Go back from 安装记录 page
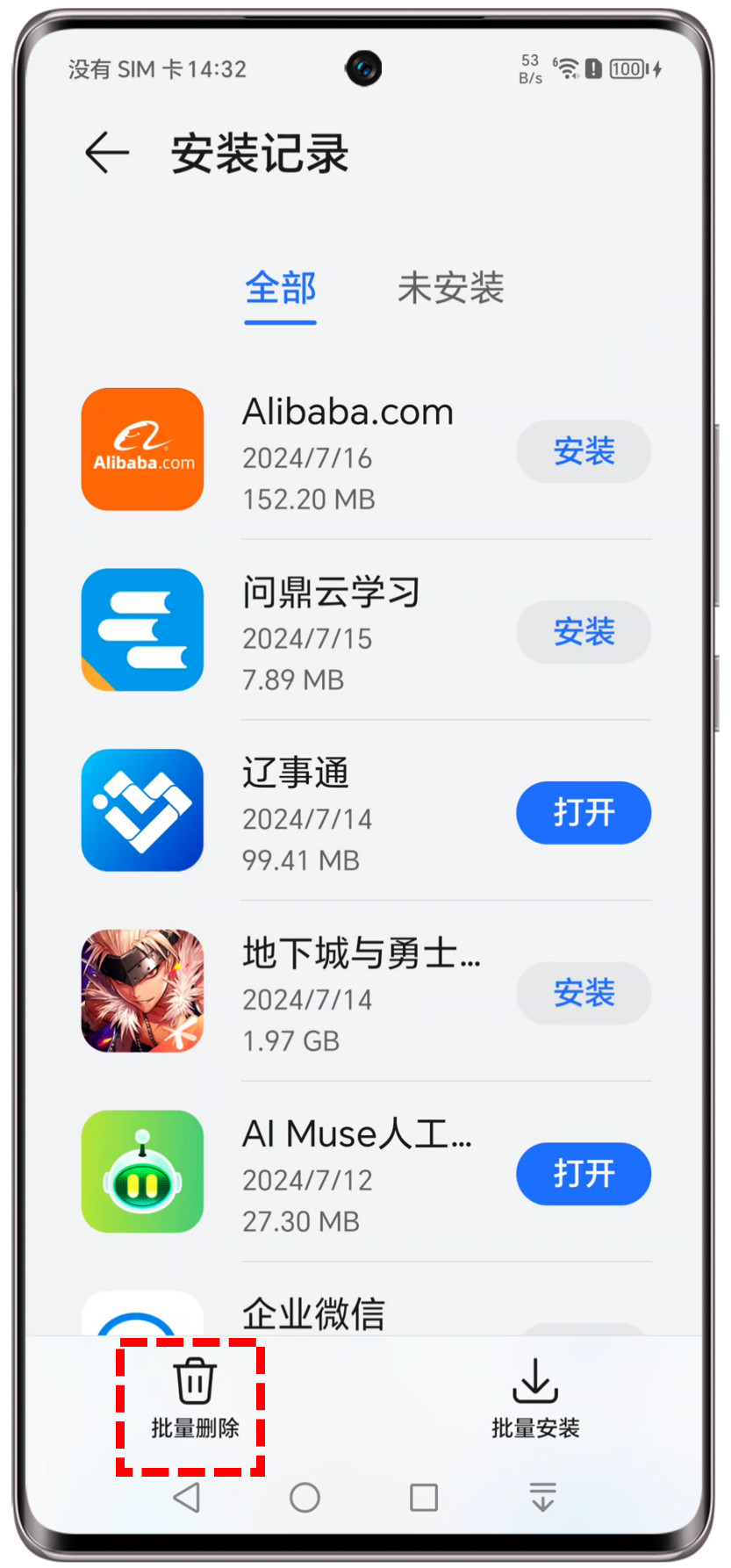 [x=107, y=153]
